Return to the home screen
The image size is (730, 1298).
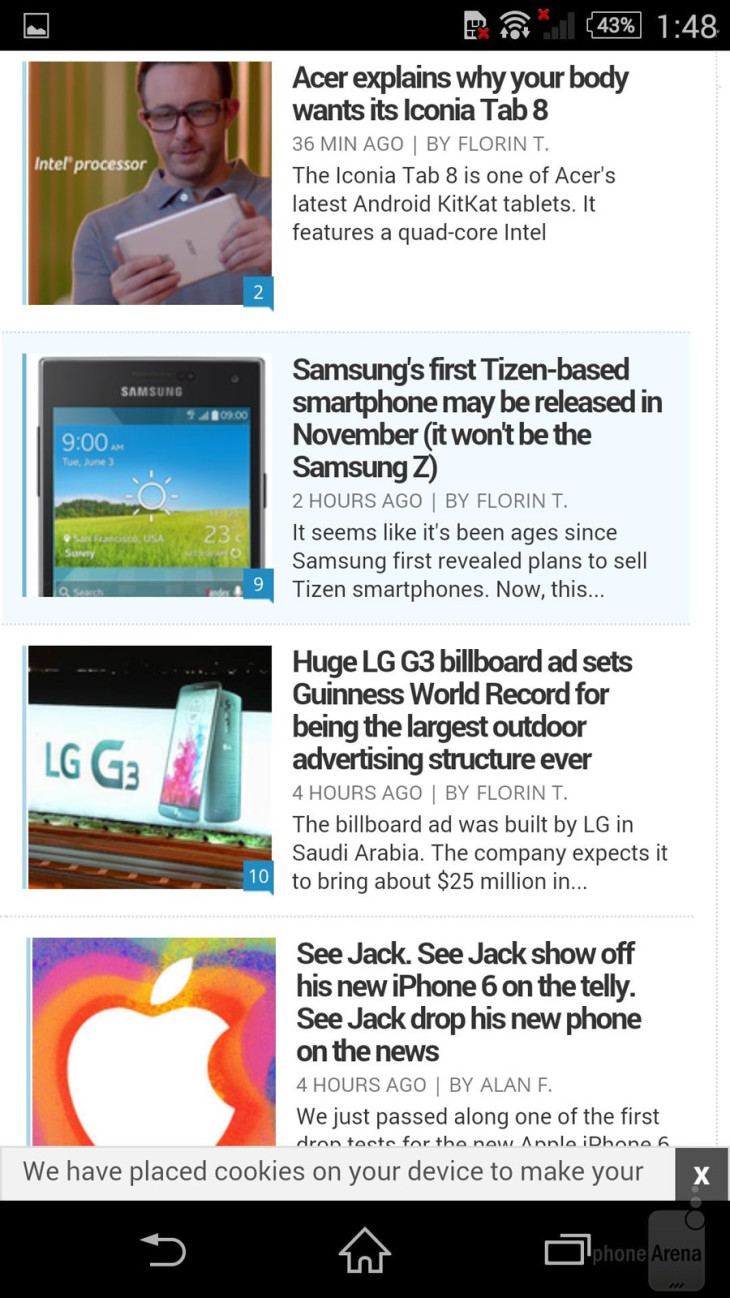[x=364, y=1250]
